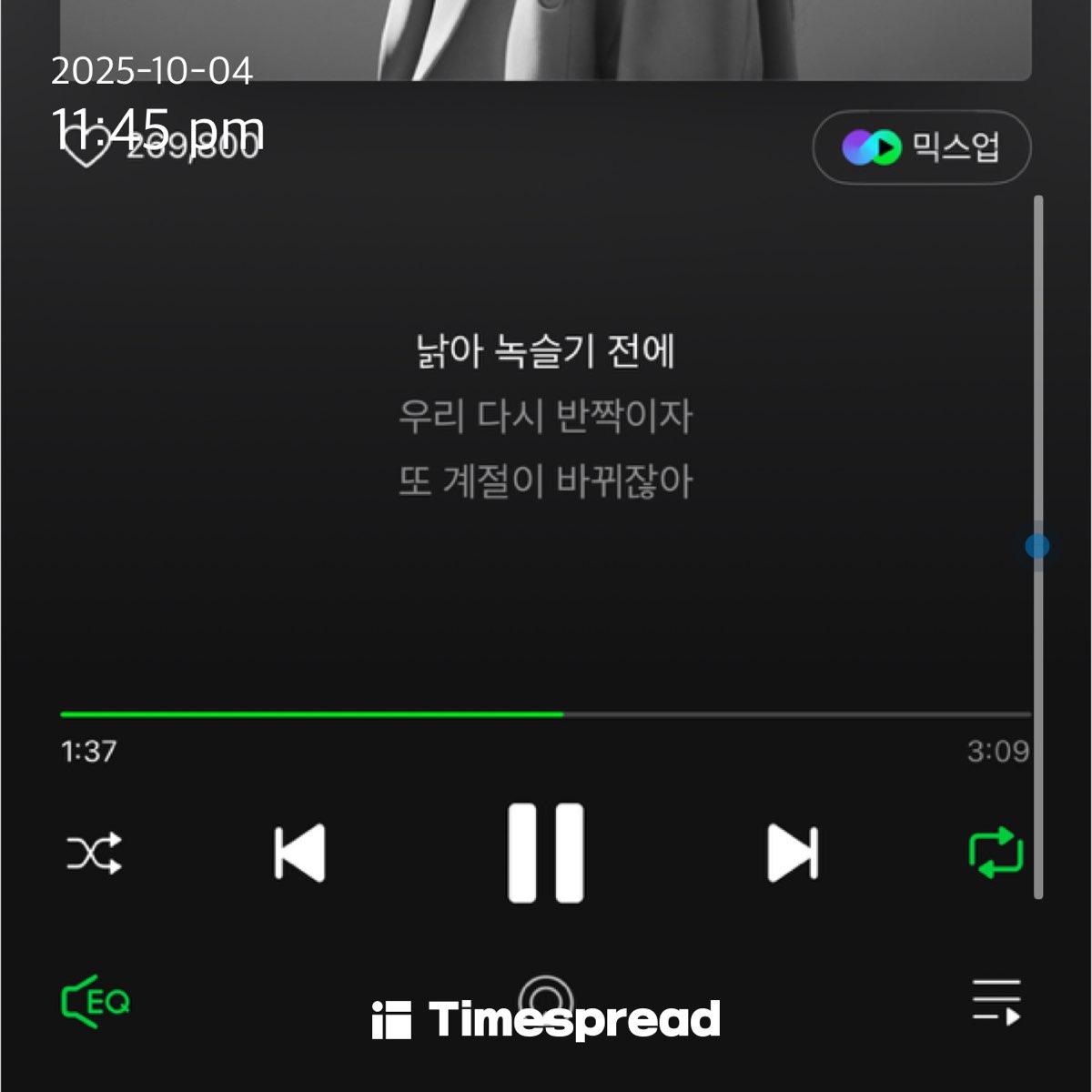Open the 믹스업 mix-up button
1092x1092 pixels.
(x=921, y=147)
